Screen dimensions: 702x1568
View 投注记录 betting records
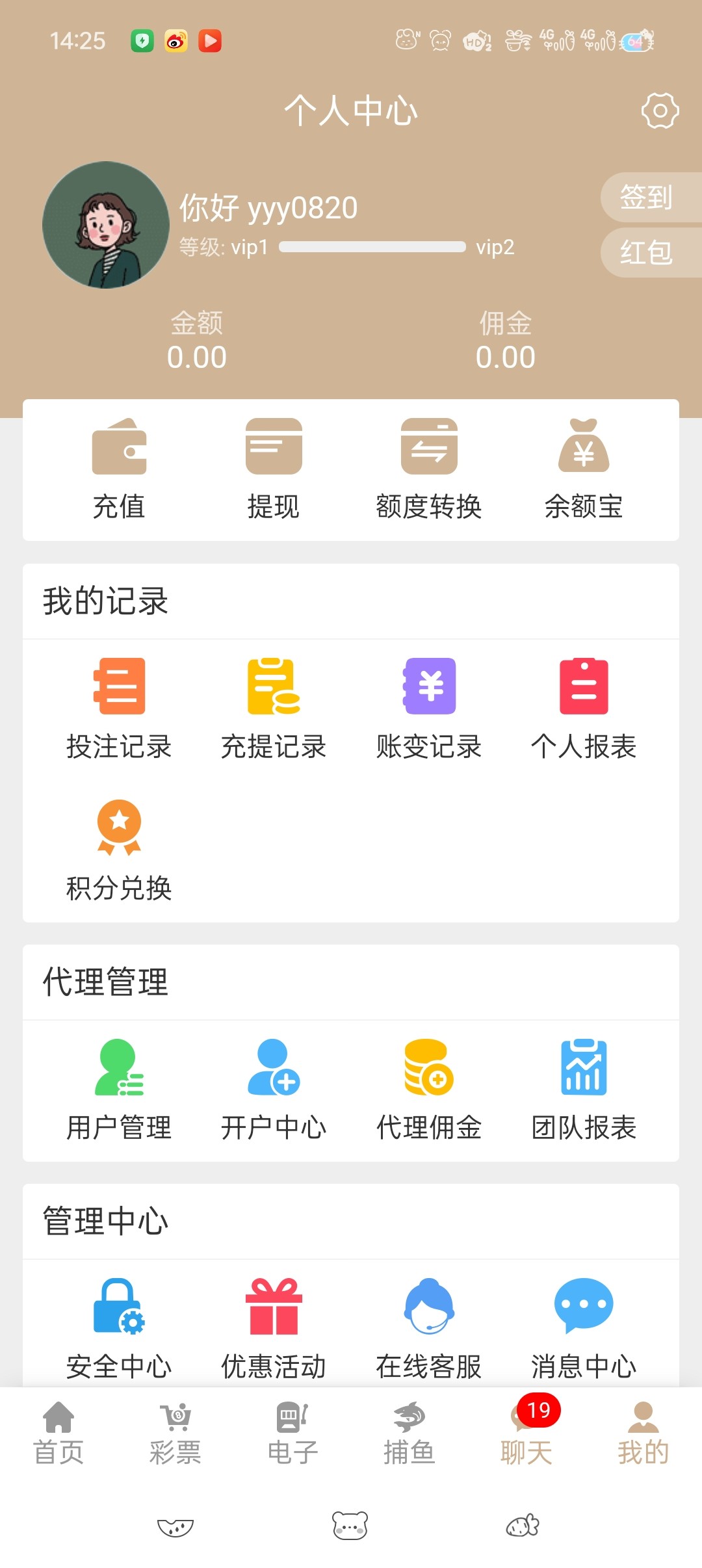[119, 709]
